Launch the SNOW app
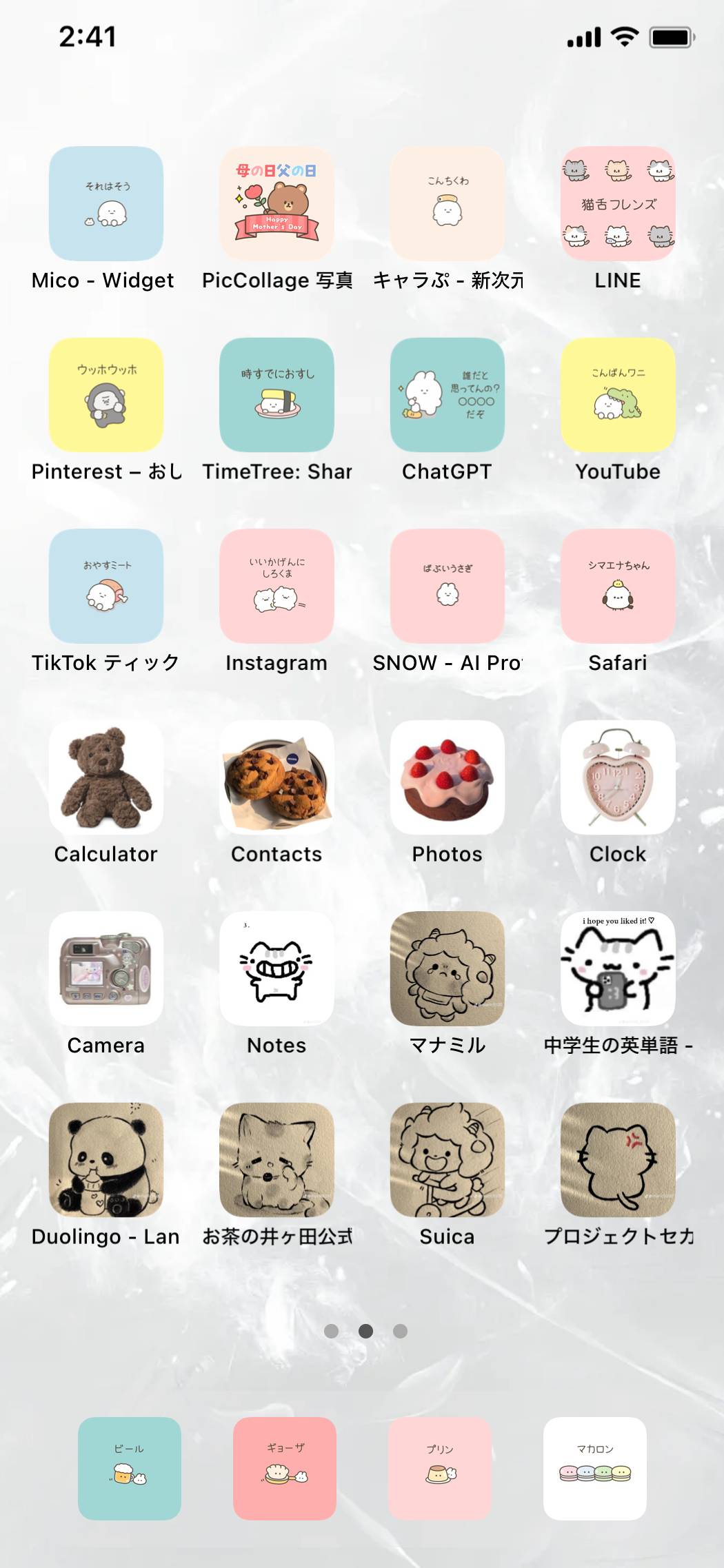The width and height of the screenshot is (724, 1568). [448, 586]
